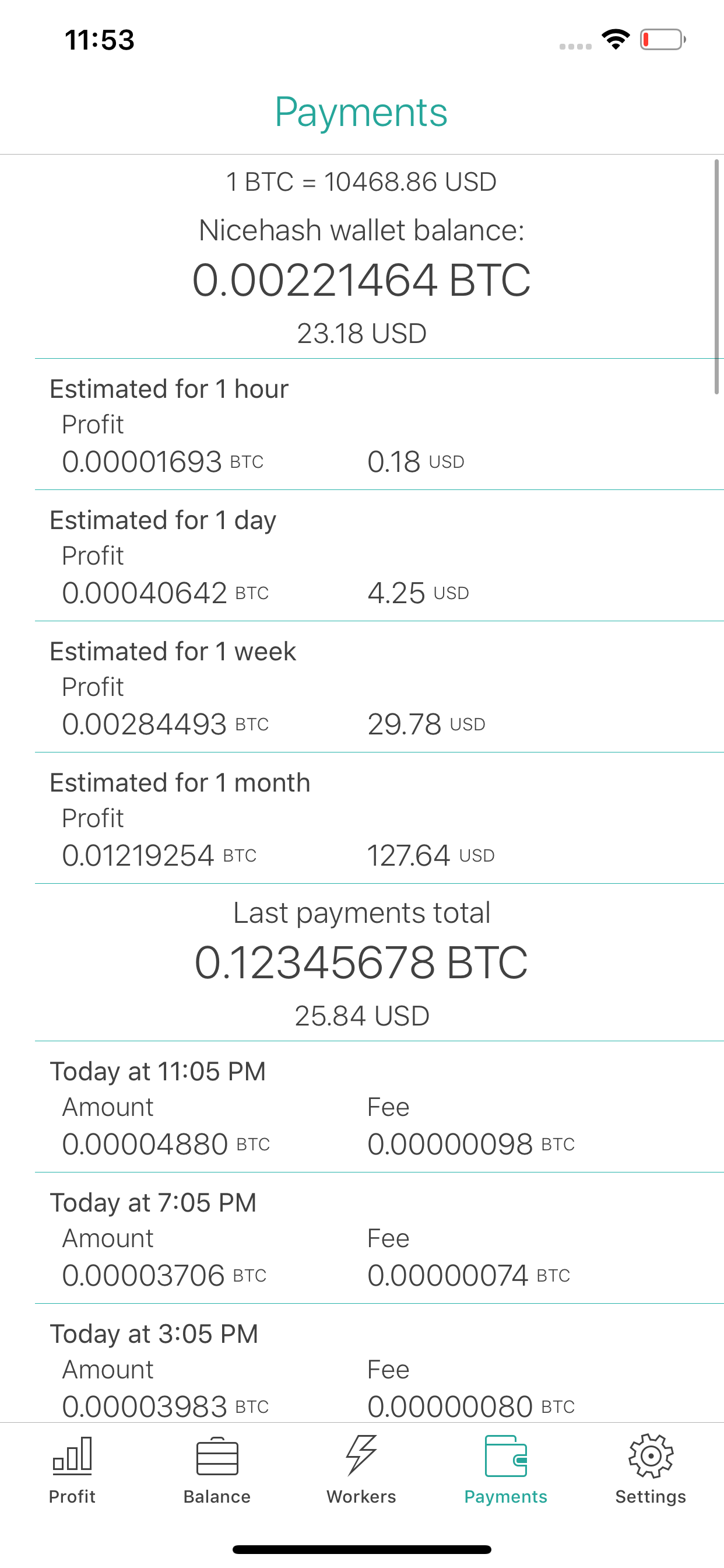This screenshot has width=724, height=1568.
Task: Go to the Workers tab
Action: click(361, 1470)
